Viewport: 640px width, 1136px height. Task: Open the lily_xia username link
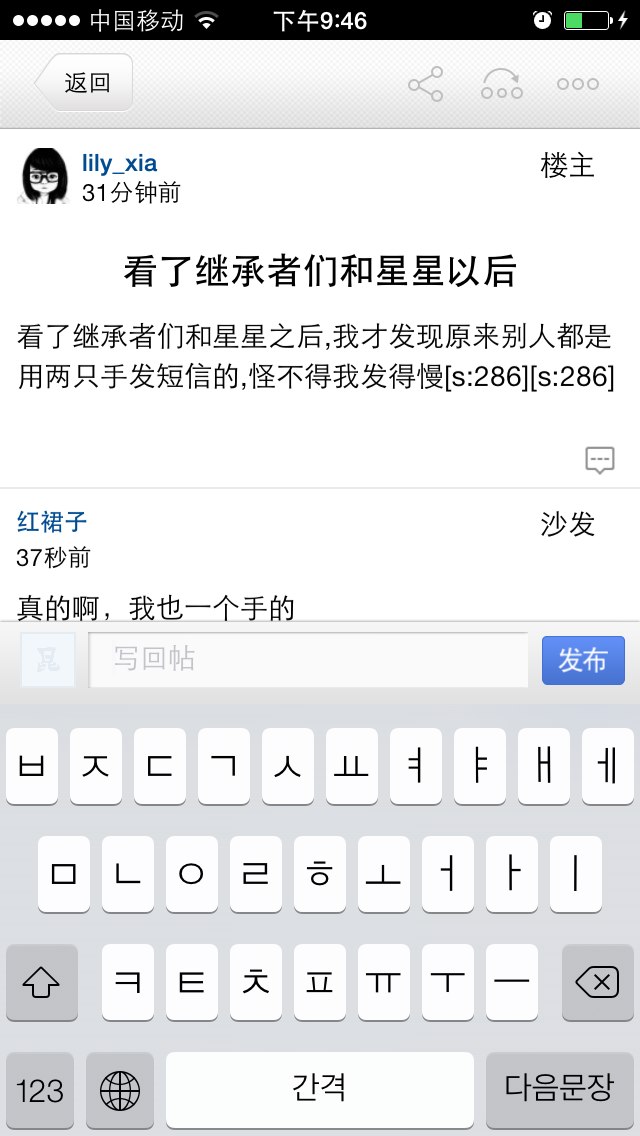(x=119, y=163)
